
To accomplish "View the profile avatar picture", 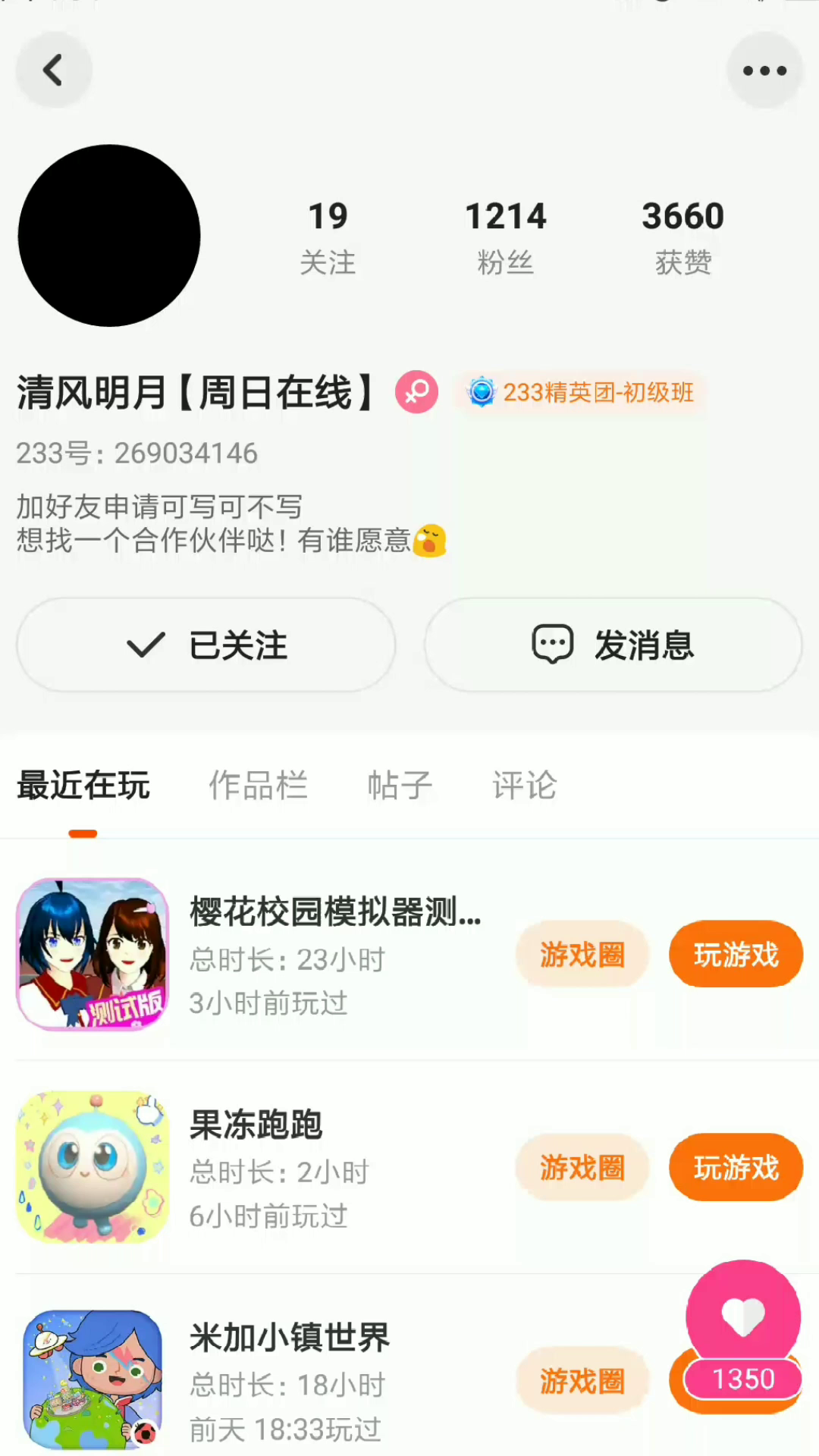I will [x=109, y=236].
